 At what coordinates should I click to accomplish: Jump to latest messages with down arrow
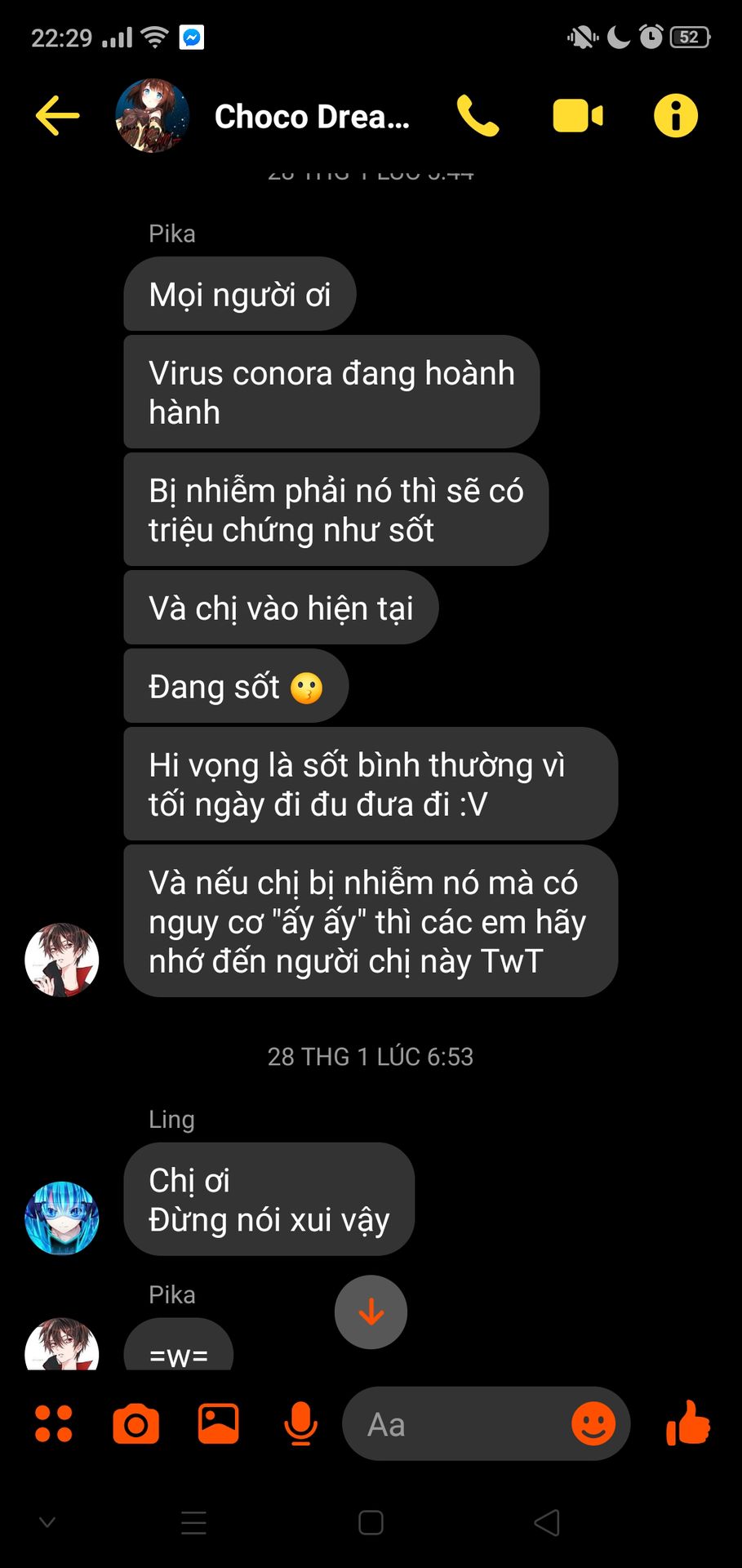371,1312
